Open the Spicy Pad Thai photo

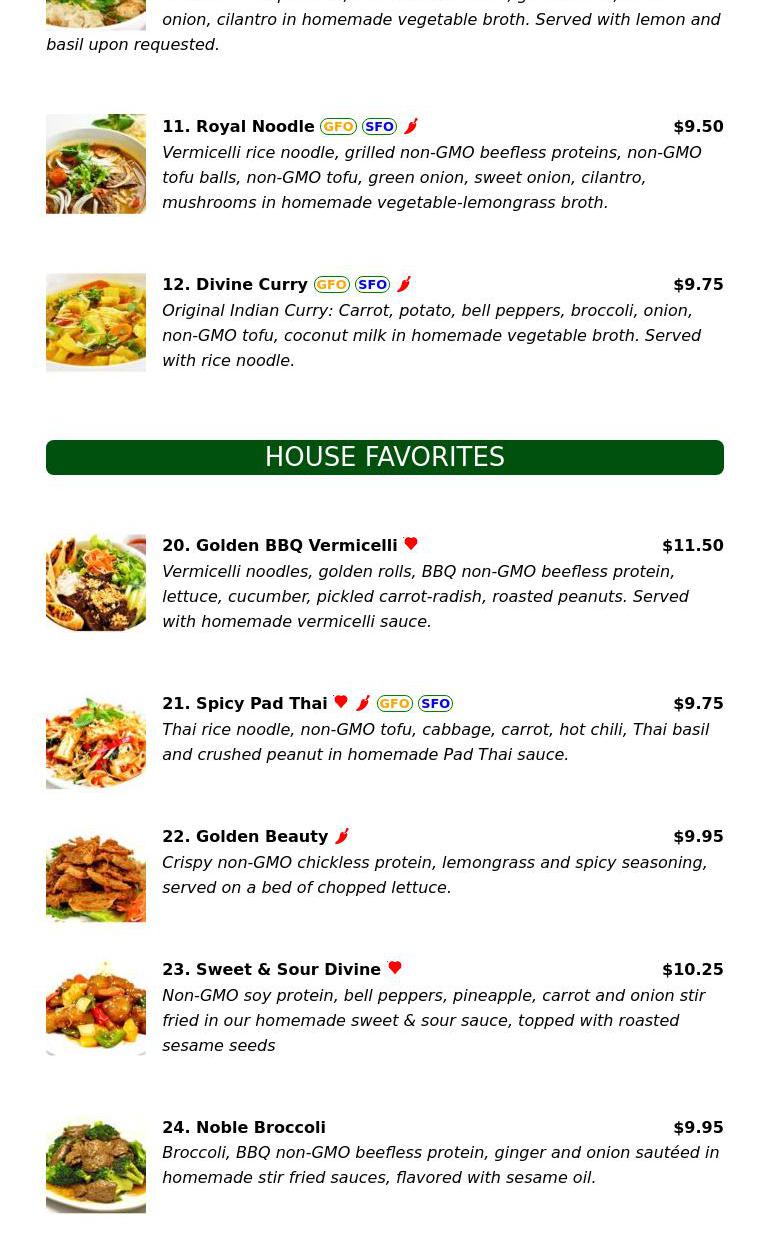click(96, 741)
